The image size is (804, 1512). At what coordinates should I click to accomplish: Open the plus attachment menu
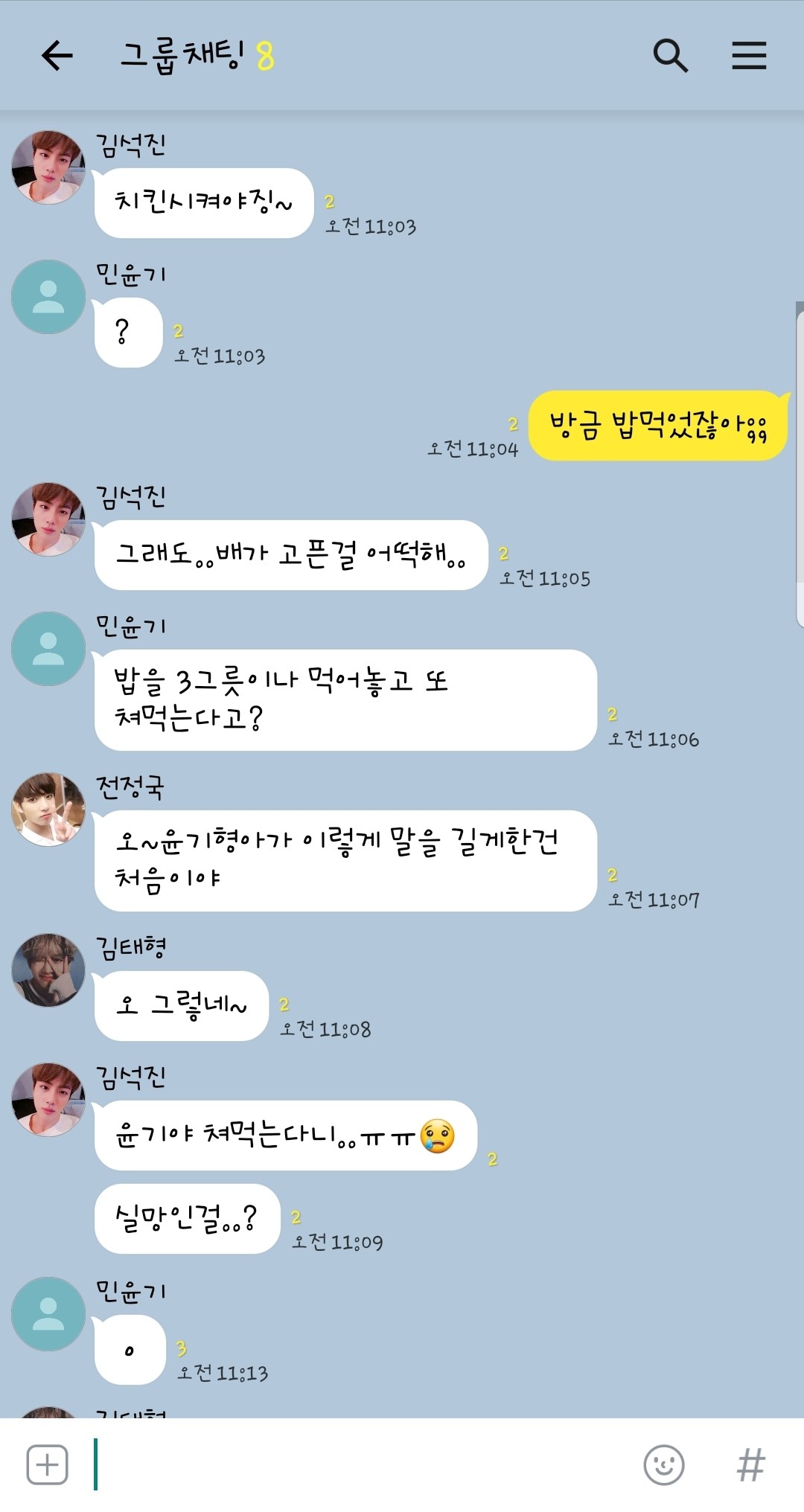[x=47, y=1464]
